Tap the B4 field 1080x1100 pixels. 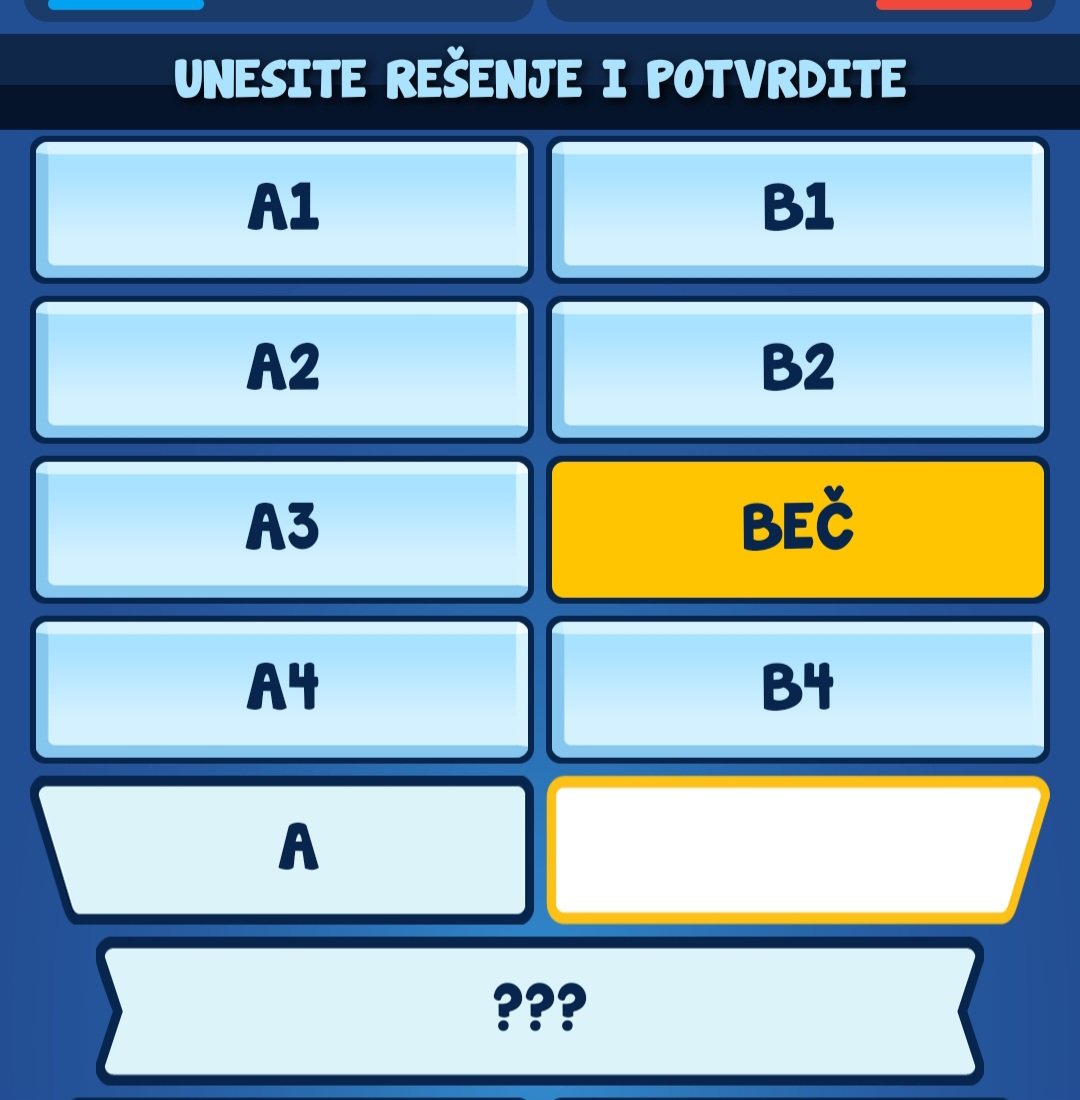point(798,689)
